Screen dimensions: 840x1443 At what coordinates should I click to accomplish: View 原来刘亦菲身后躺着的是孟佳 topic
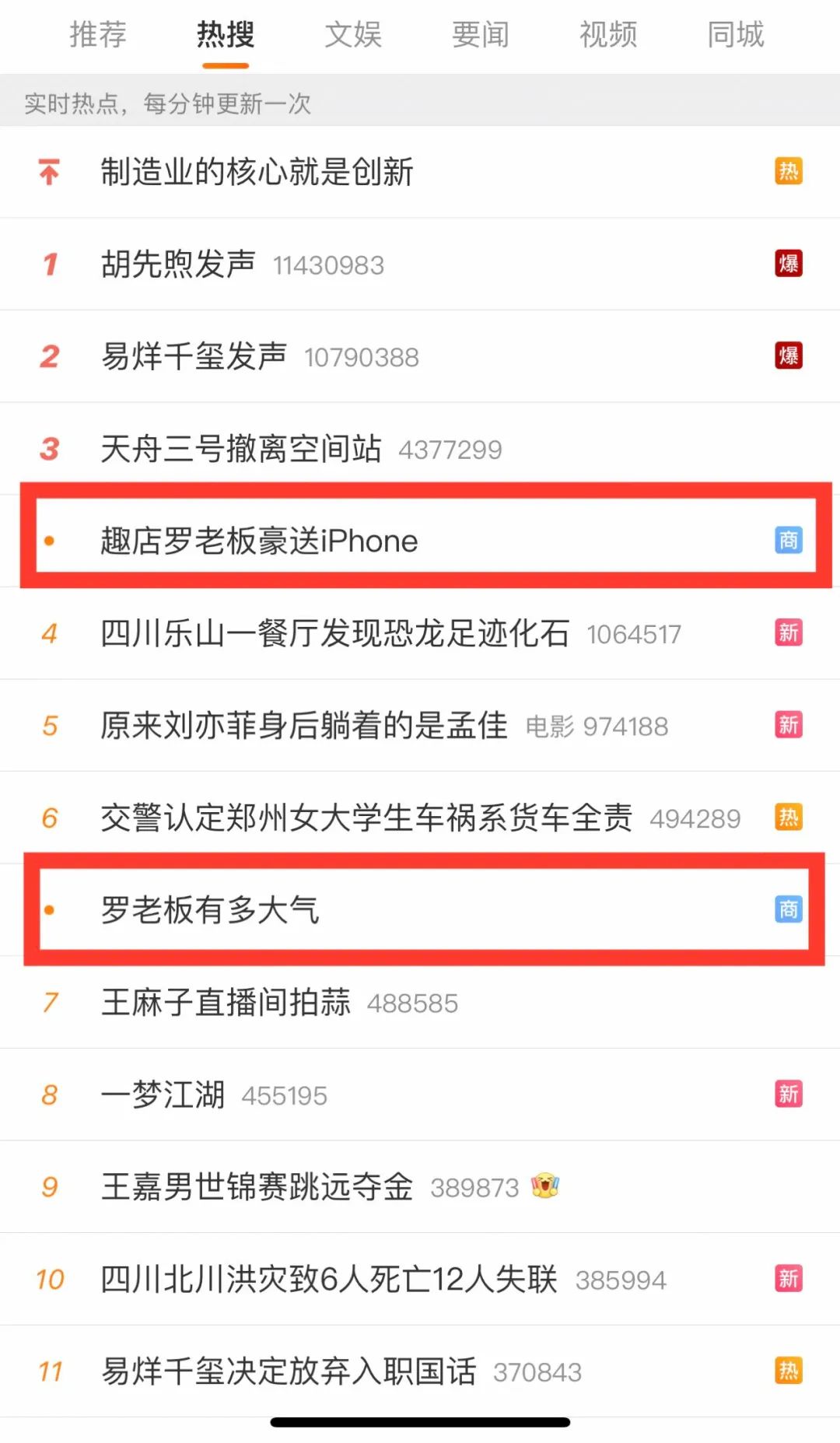click(x=303, y=726)
